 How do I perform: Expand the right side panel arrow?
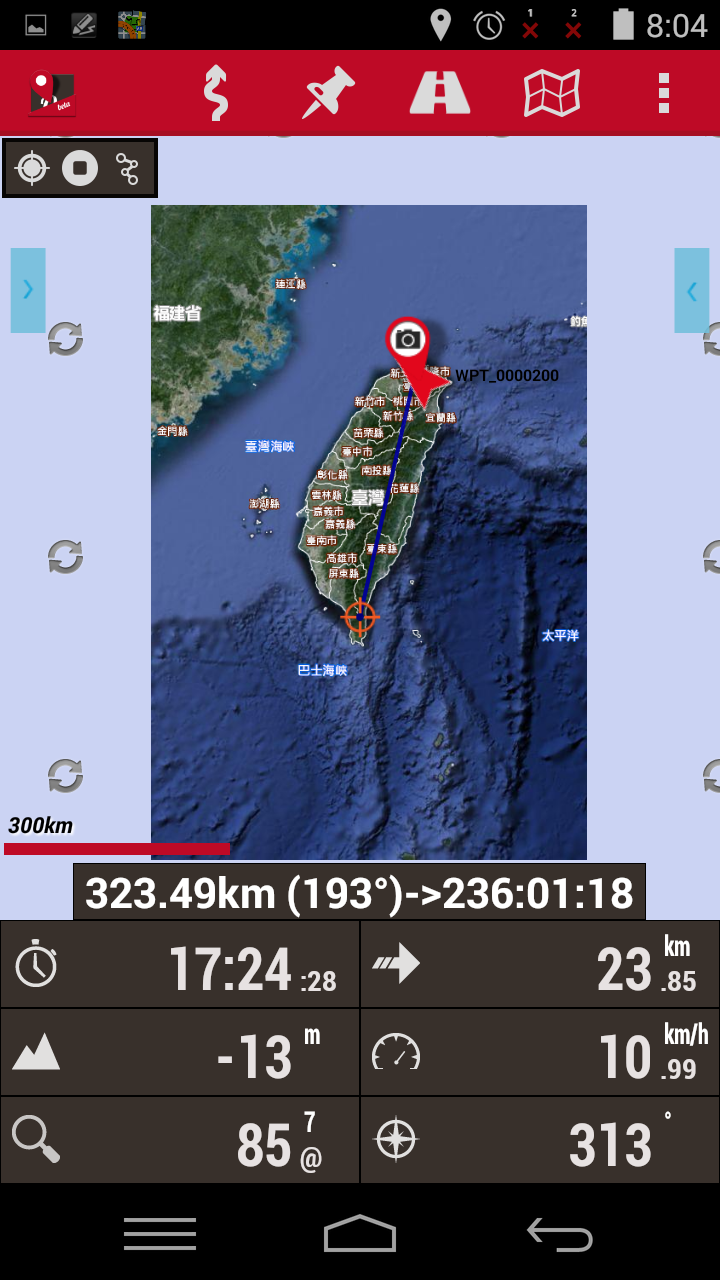pos(691,290)
